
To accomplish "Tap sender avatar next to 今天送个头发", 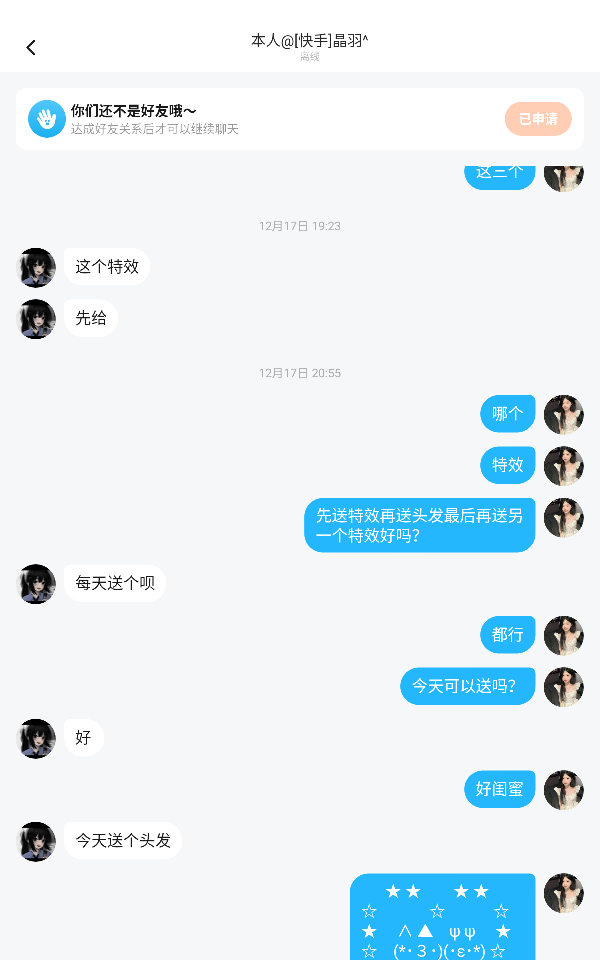I will tap(37, 842).
